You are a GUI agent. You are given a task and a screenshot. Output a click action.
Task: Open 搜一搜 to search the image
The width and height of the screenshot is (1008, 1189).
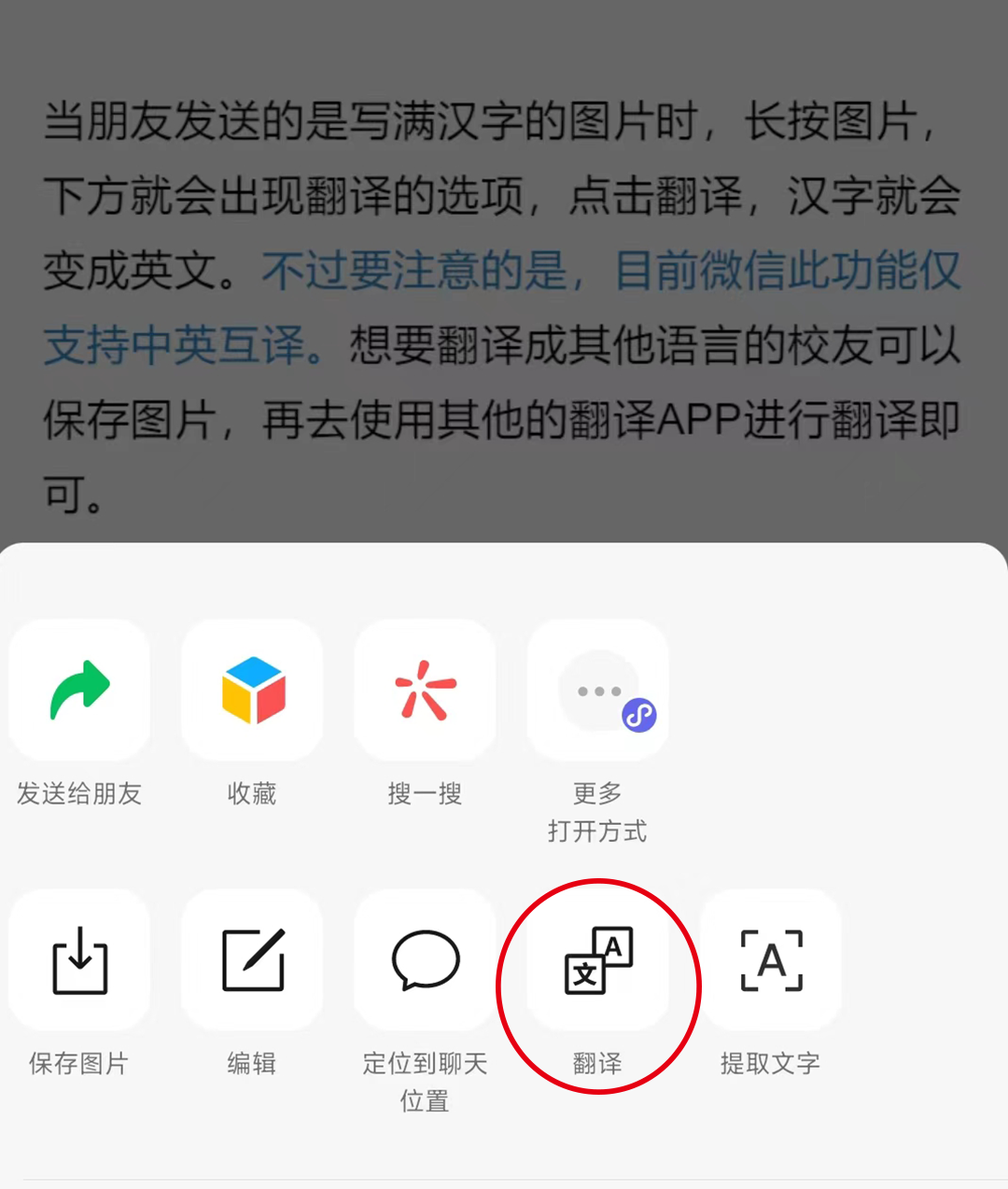[425, 691]
